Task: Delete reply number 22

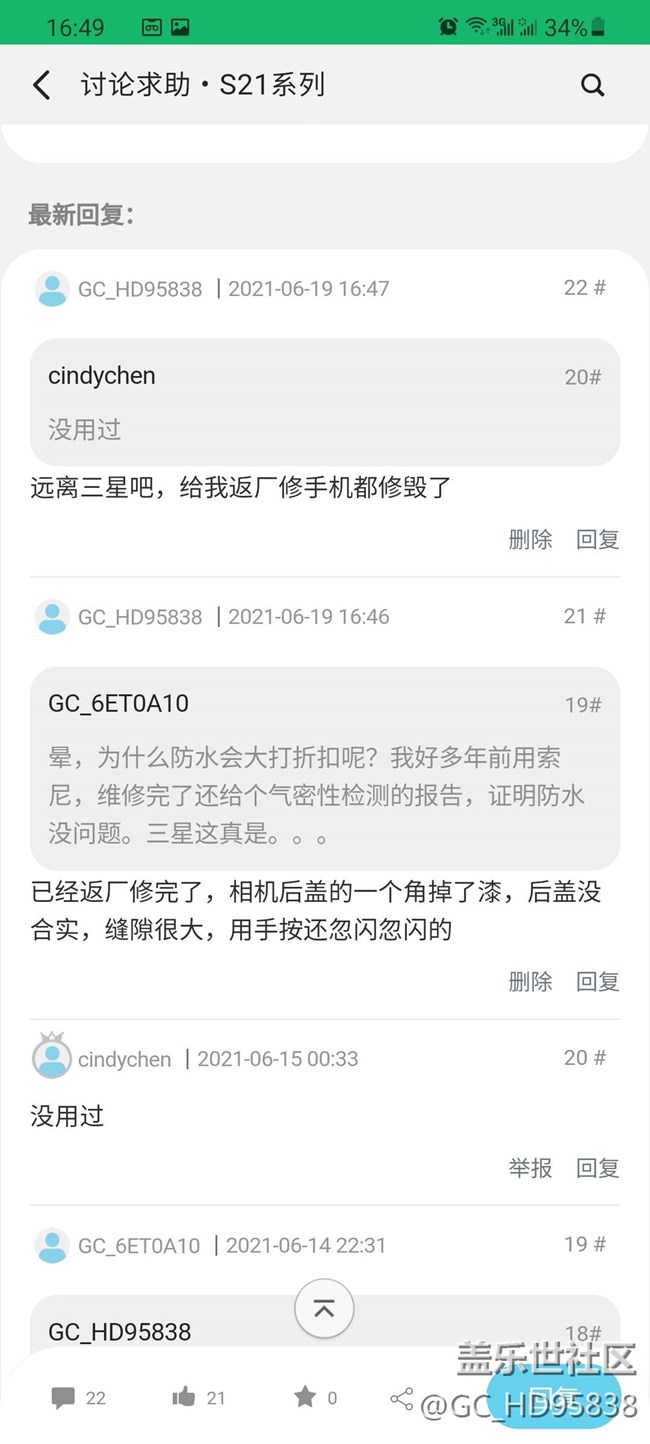Action: (530, 539)
